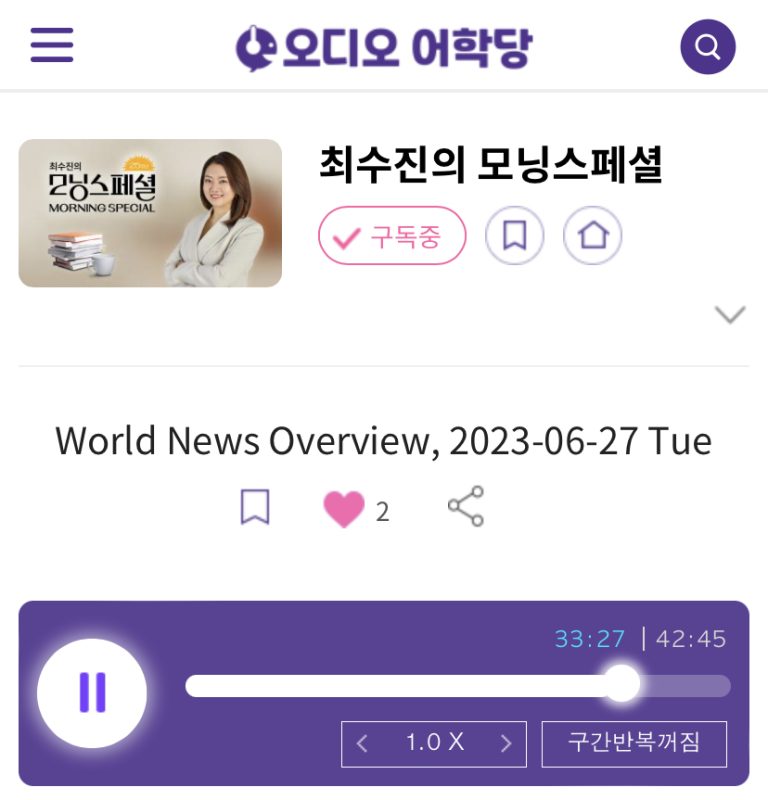Expand the program details chevron
The image size is (768, 800).
click(730, 316)
